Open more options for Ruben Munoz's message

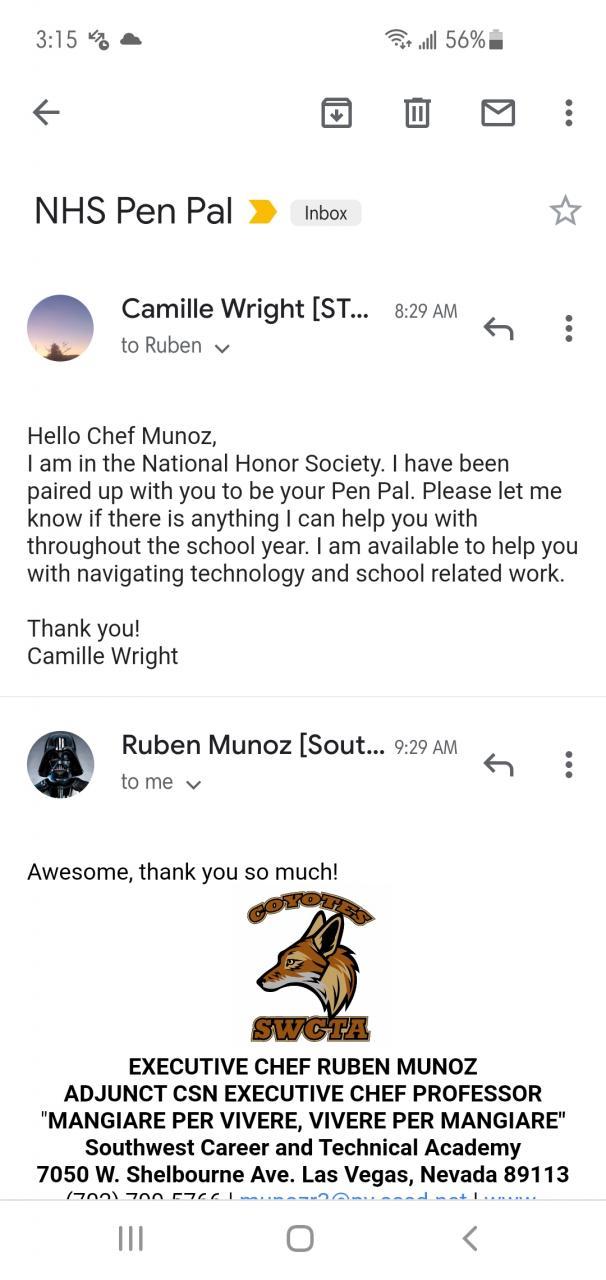(568, 765)
